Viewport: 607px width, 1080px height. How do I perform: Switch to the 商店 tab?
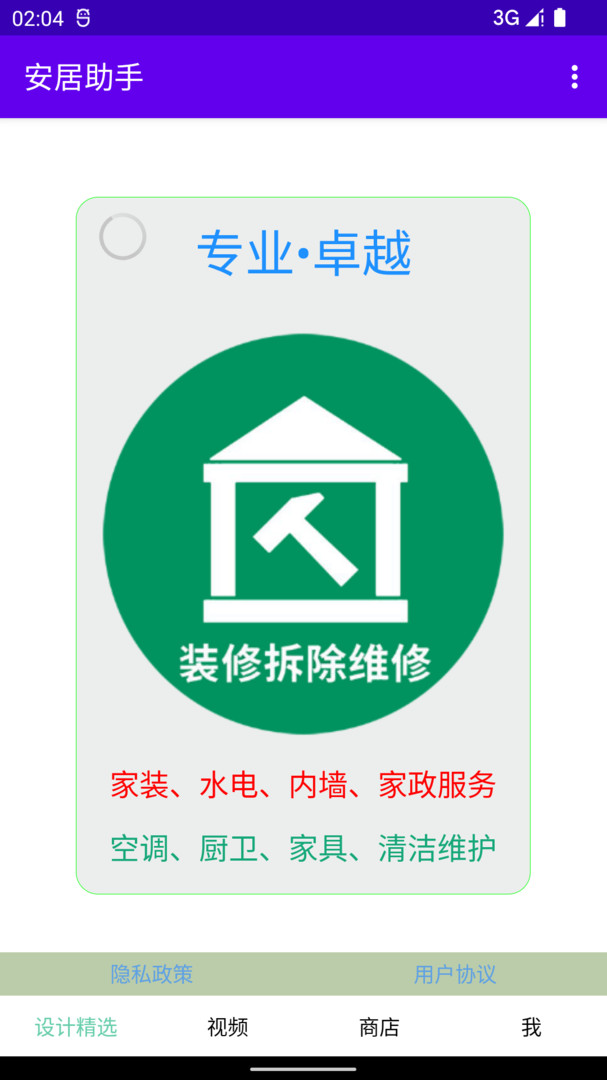point(379,1027)
